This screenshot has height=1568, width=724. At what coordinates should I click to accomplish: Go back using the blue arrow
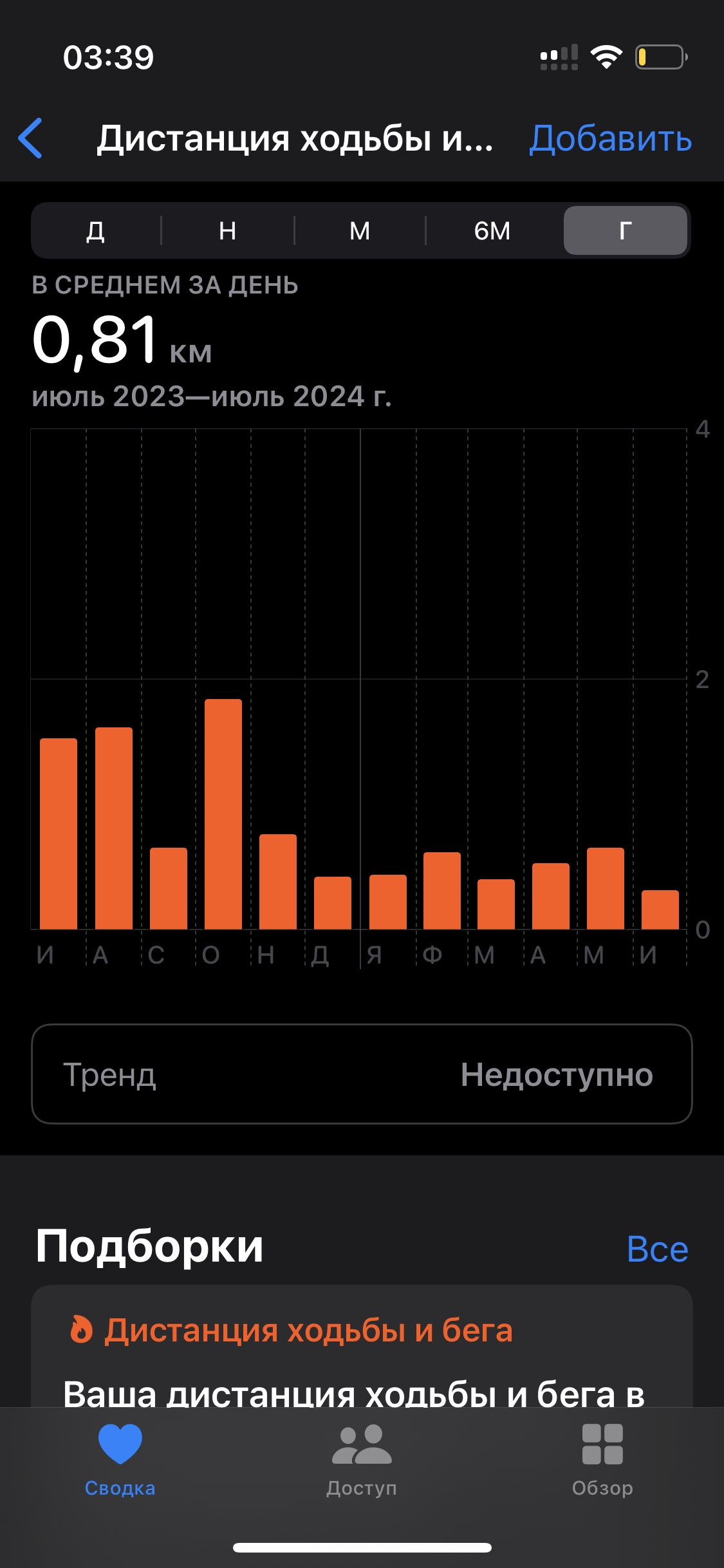pos(30,138)
